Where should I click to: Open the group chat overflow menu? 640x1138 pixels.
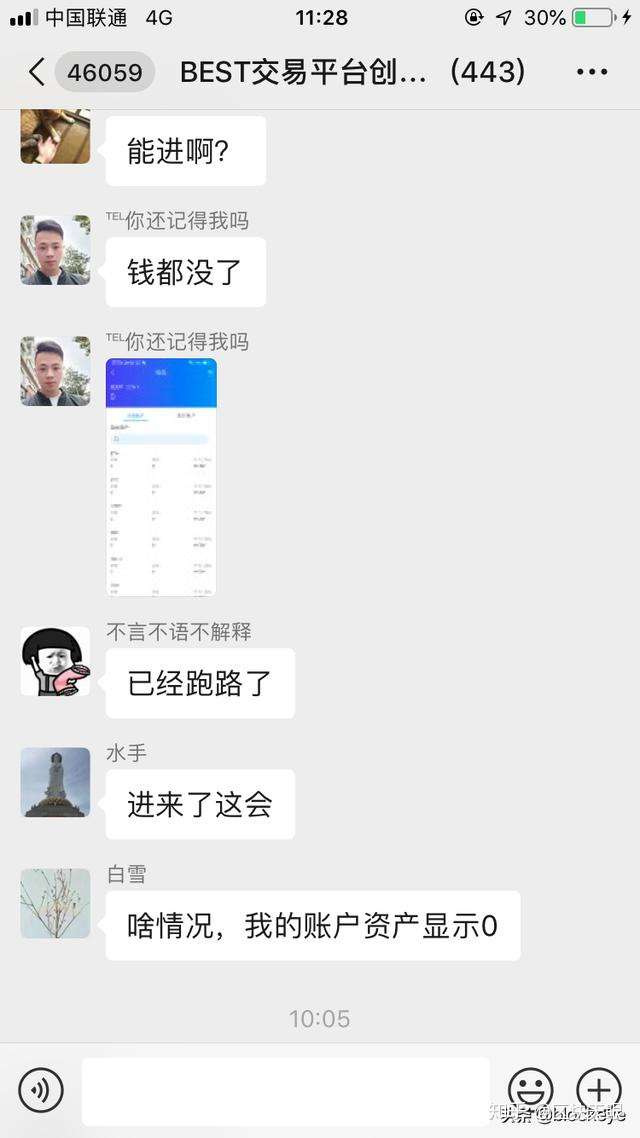[592, 72]
